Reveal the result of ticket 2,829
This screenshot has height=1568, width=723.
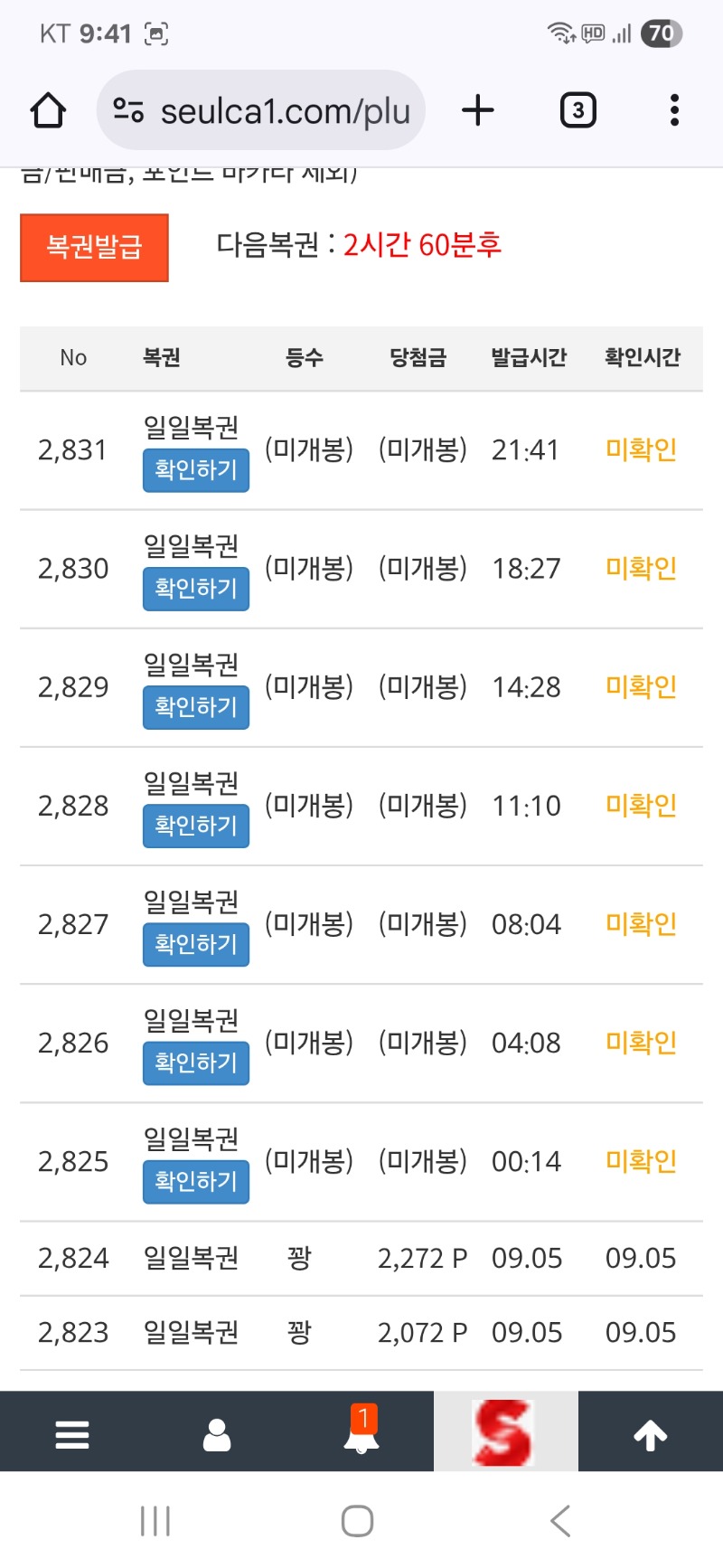(195, 707)
